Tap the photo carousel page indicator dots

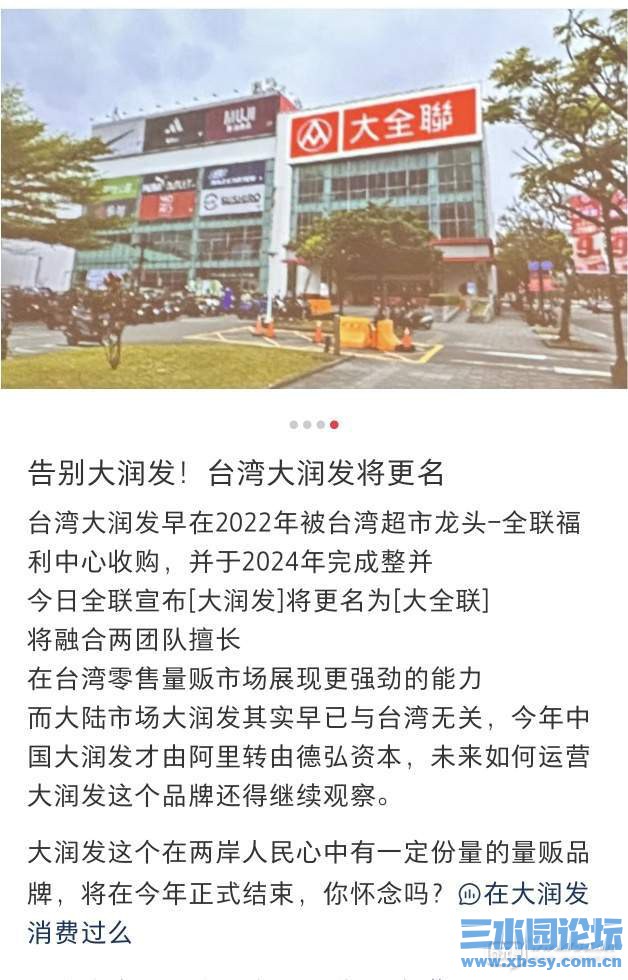click(314, 424)
